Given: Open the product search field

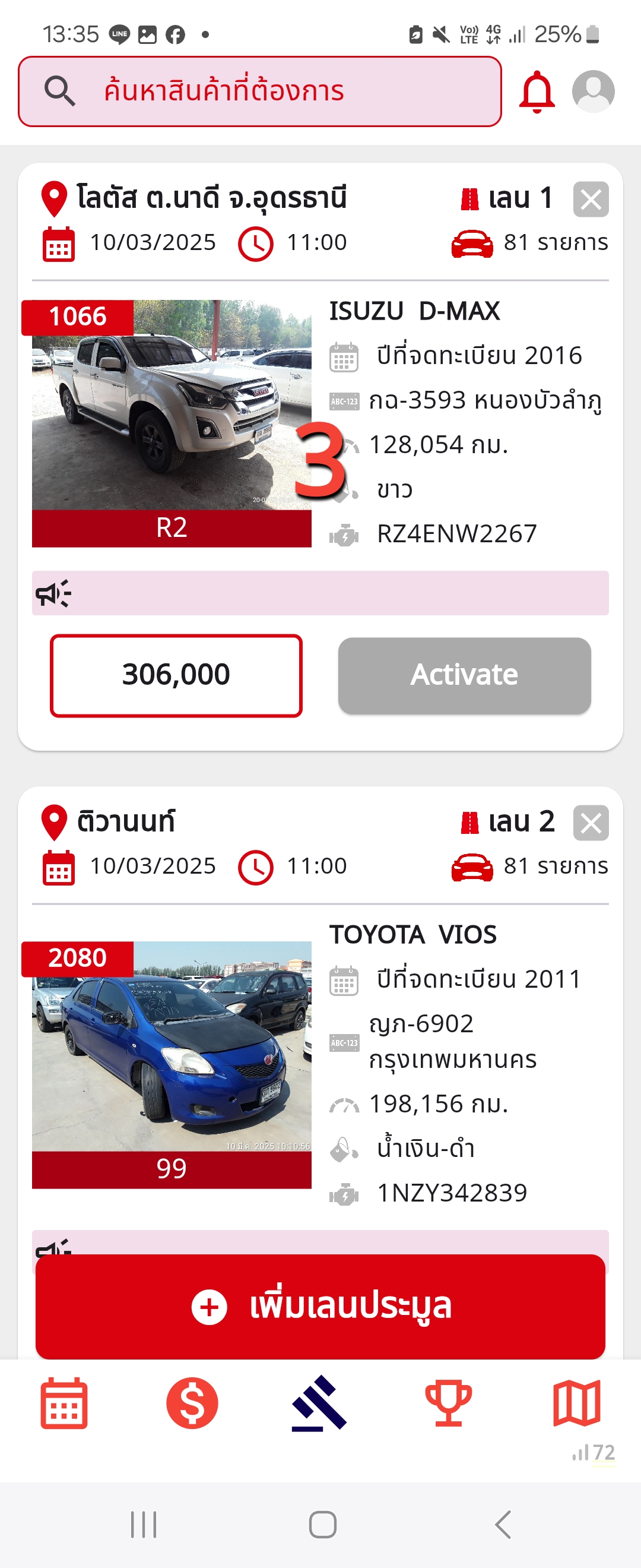Looking at the screenshot, I should (x=260, y=91).
